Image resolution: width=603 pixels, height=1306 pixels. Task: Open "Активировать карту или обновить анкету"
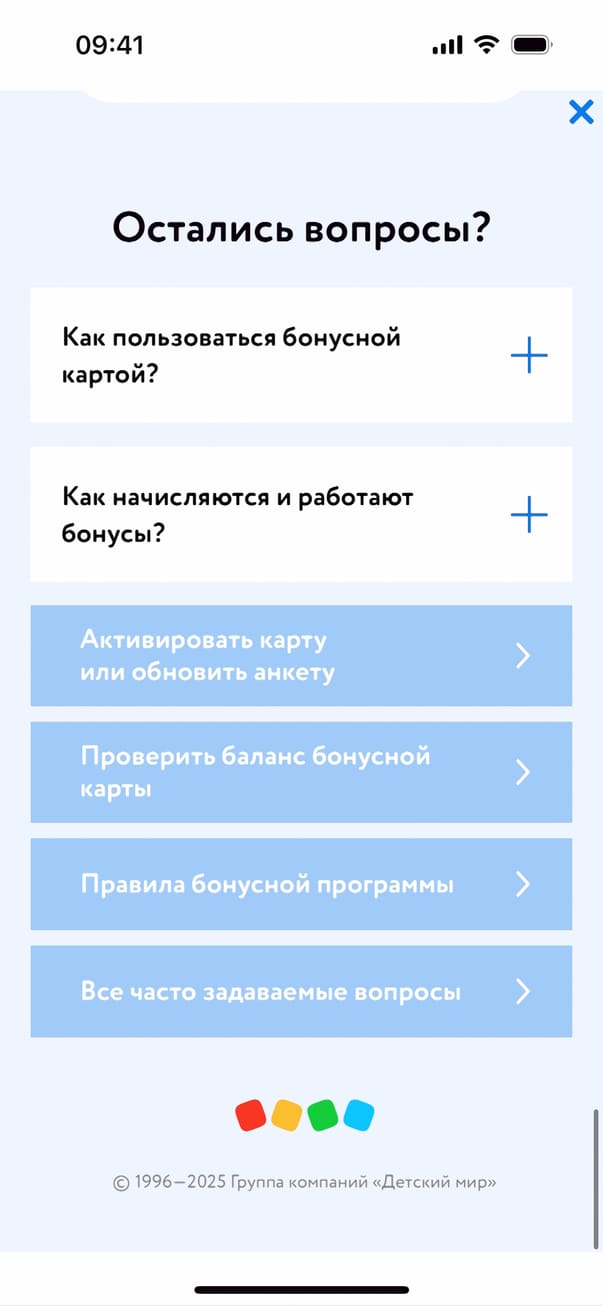301,656
